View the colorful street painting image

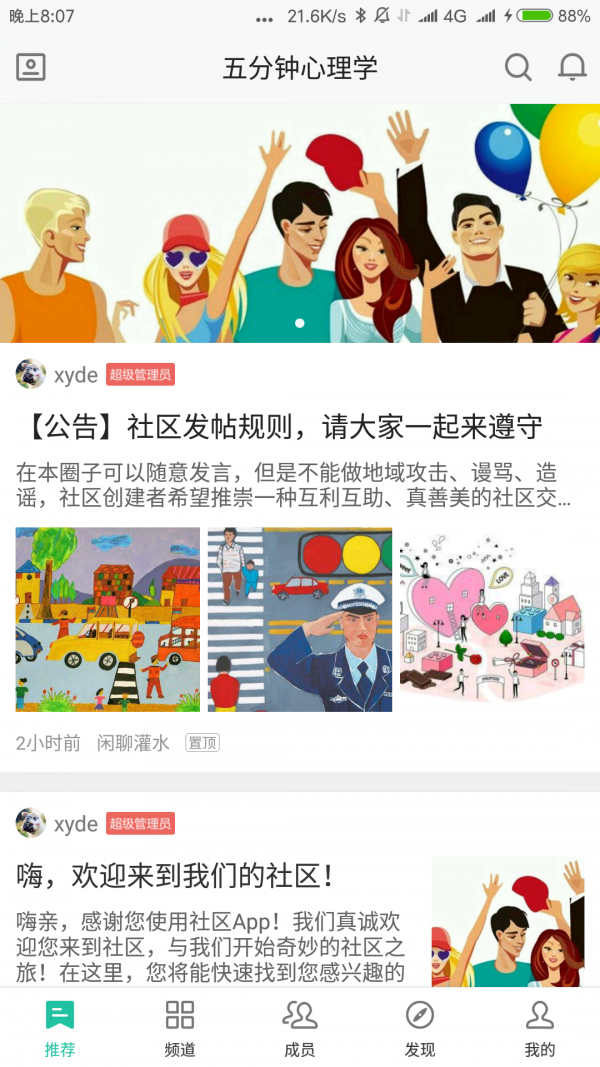coord(108,620)
